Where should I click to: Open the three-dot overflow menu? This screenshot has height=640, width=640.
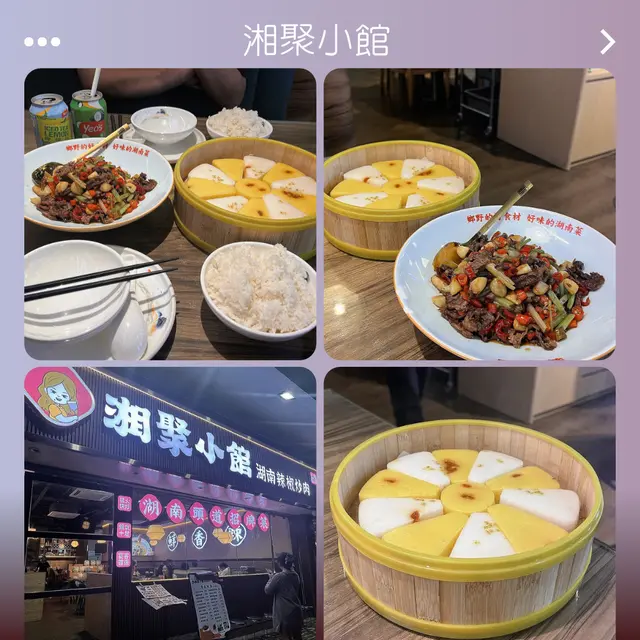pyautogui.click(x=42, y=42)
